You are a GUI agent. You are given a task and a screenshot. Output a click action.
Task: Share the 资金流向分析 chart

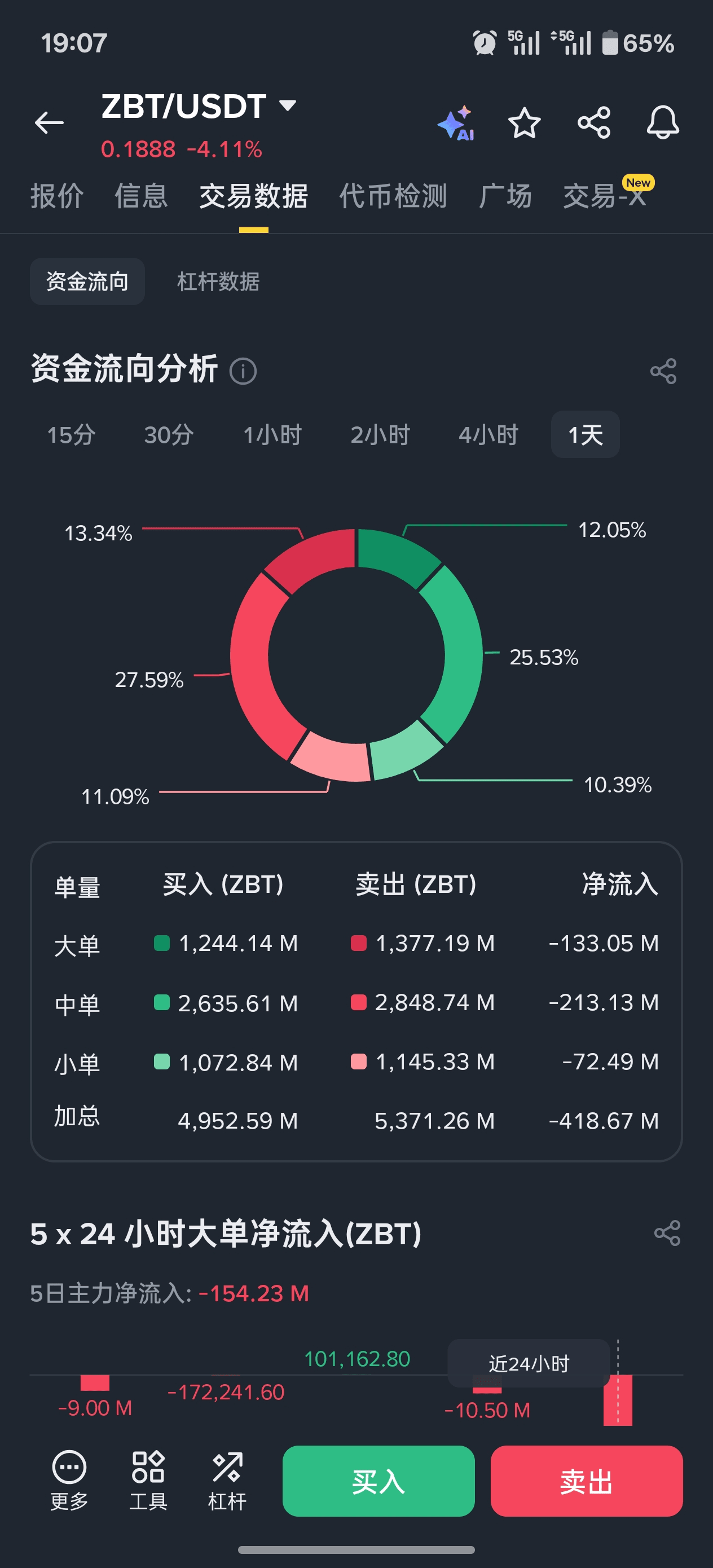pyautogui.click(x=663, y=371)
